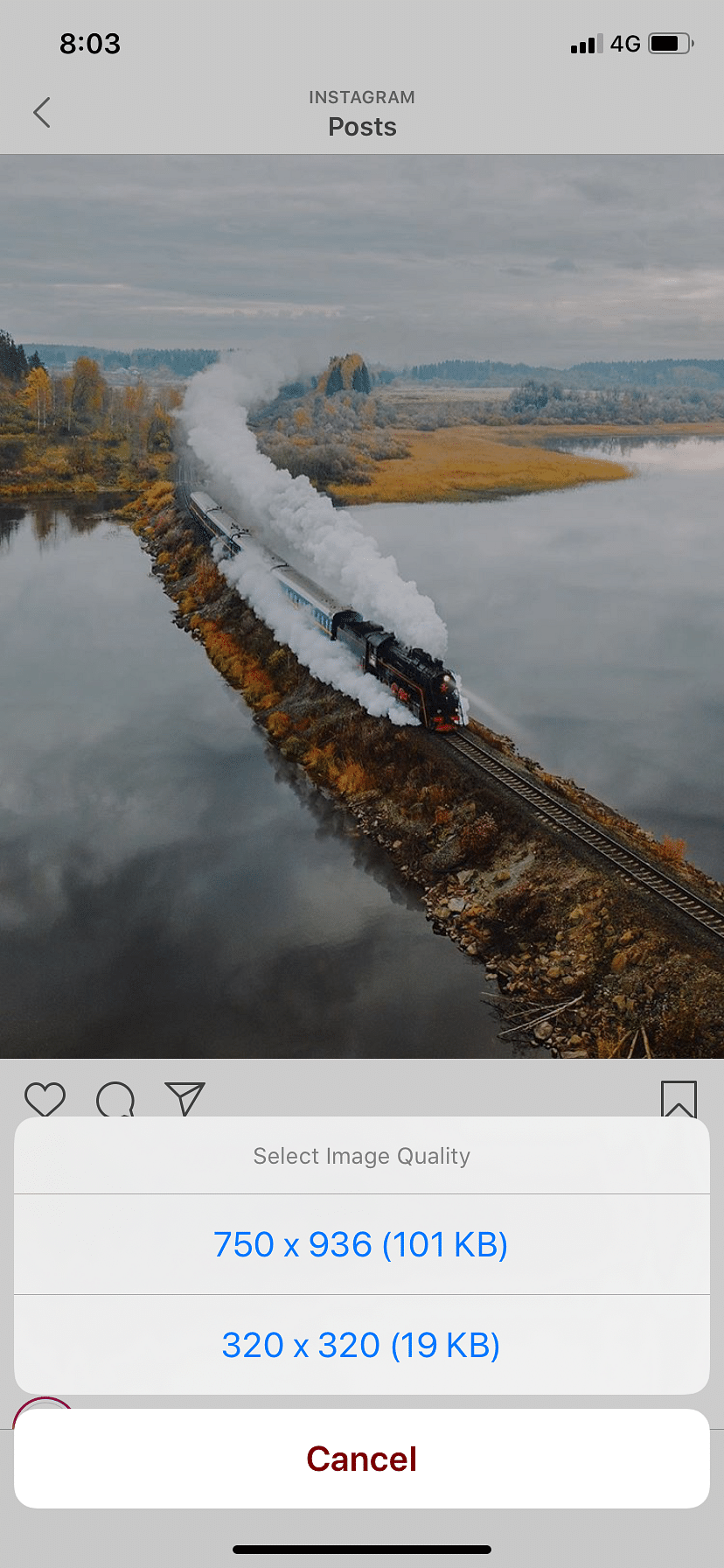Select 750 x 936 image quality

[x=361, y=1244]
